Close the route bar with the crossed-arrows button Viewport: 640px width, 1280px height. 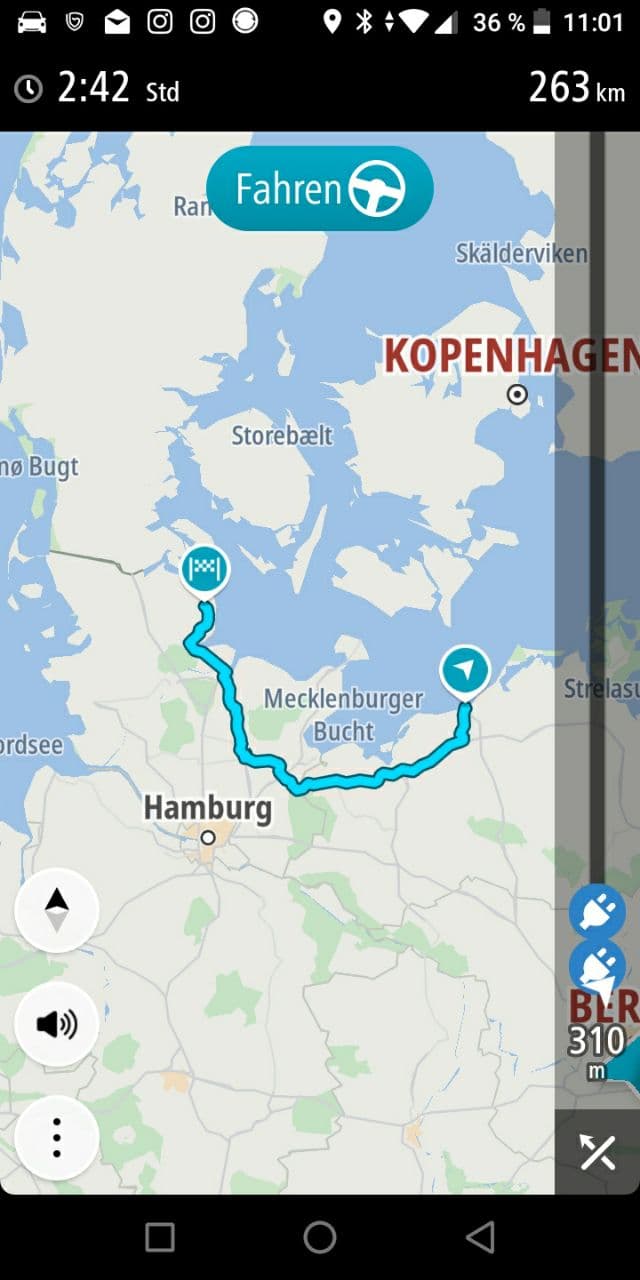click(597, 1152)
